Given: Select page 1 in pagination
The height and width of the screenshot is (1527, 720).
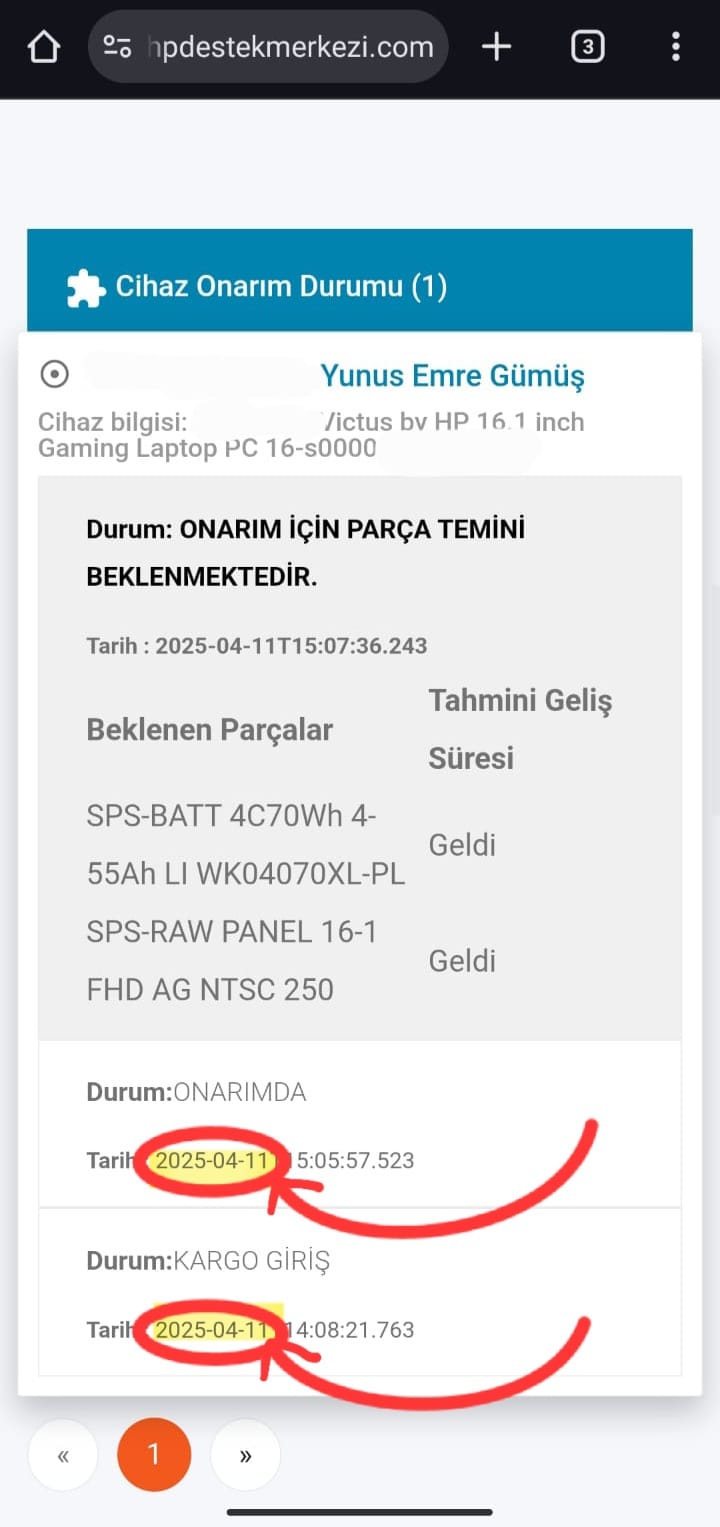Looking at the screenshot, I should pyautogui.click(x=153, y=1455).
